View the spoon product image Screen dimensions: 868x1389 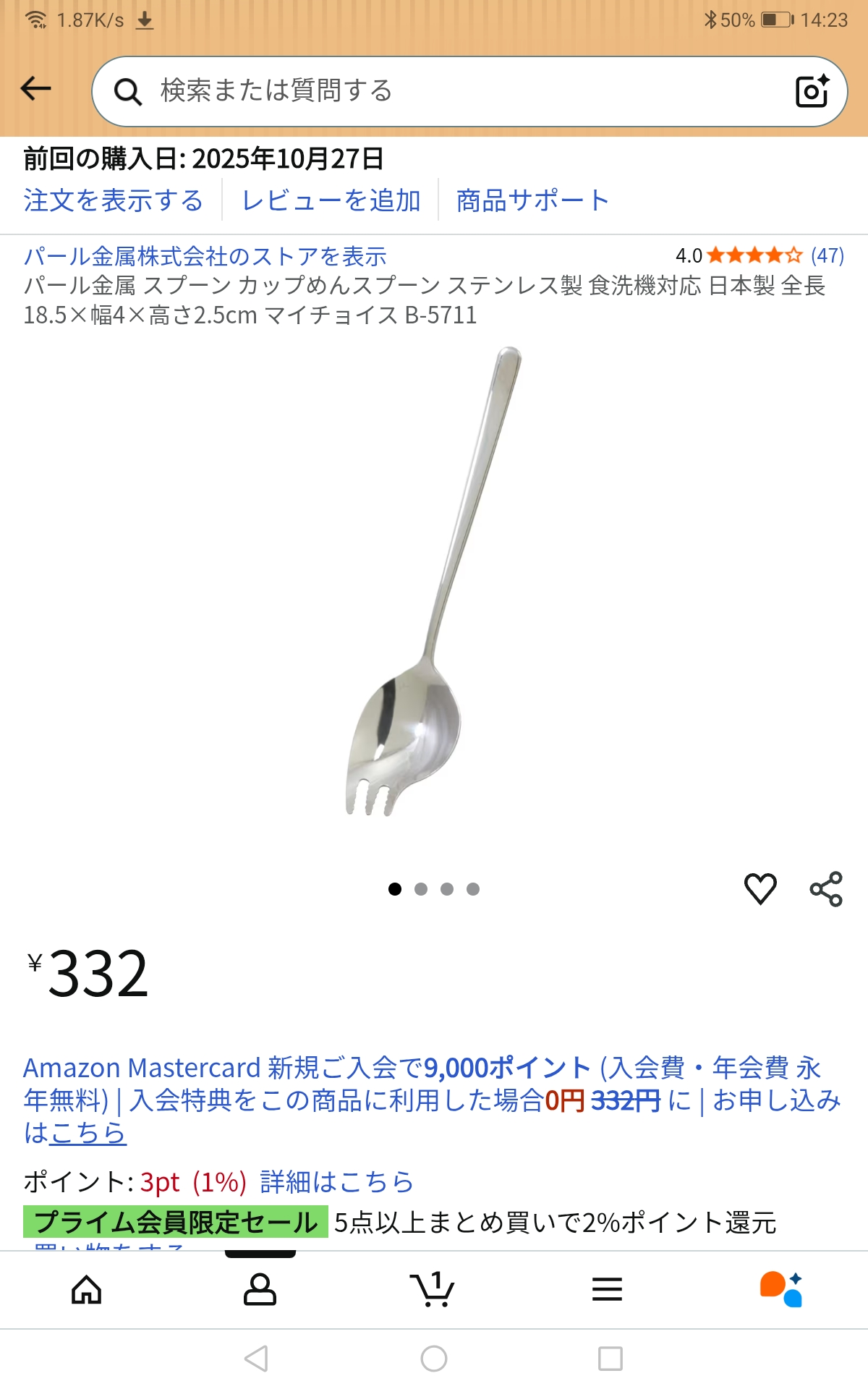click(434, 582)
